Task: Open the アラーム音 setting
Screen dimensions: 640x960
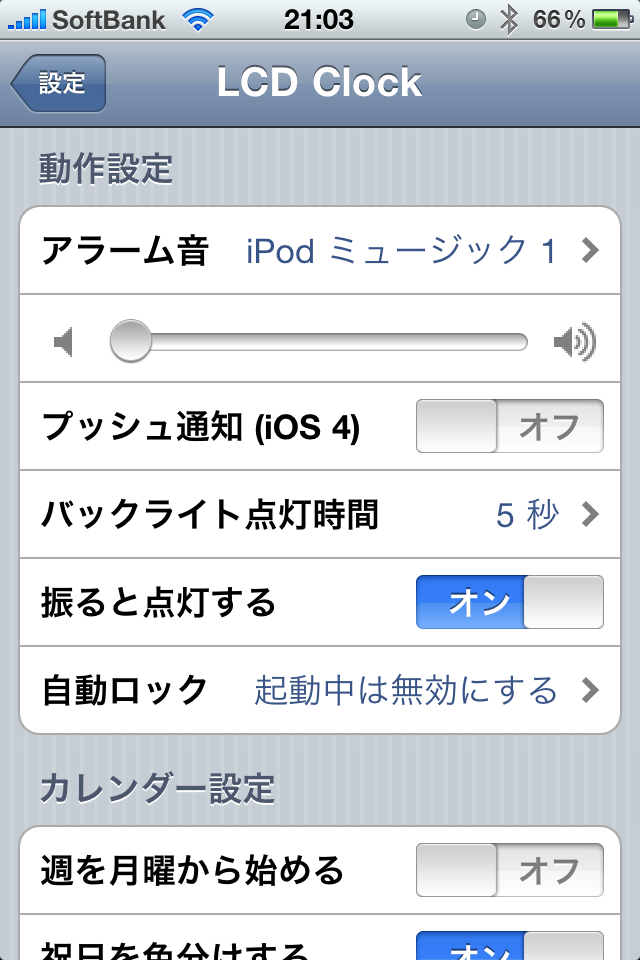Action: (320, 250)
